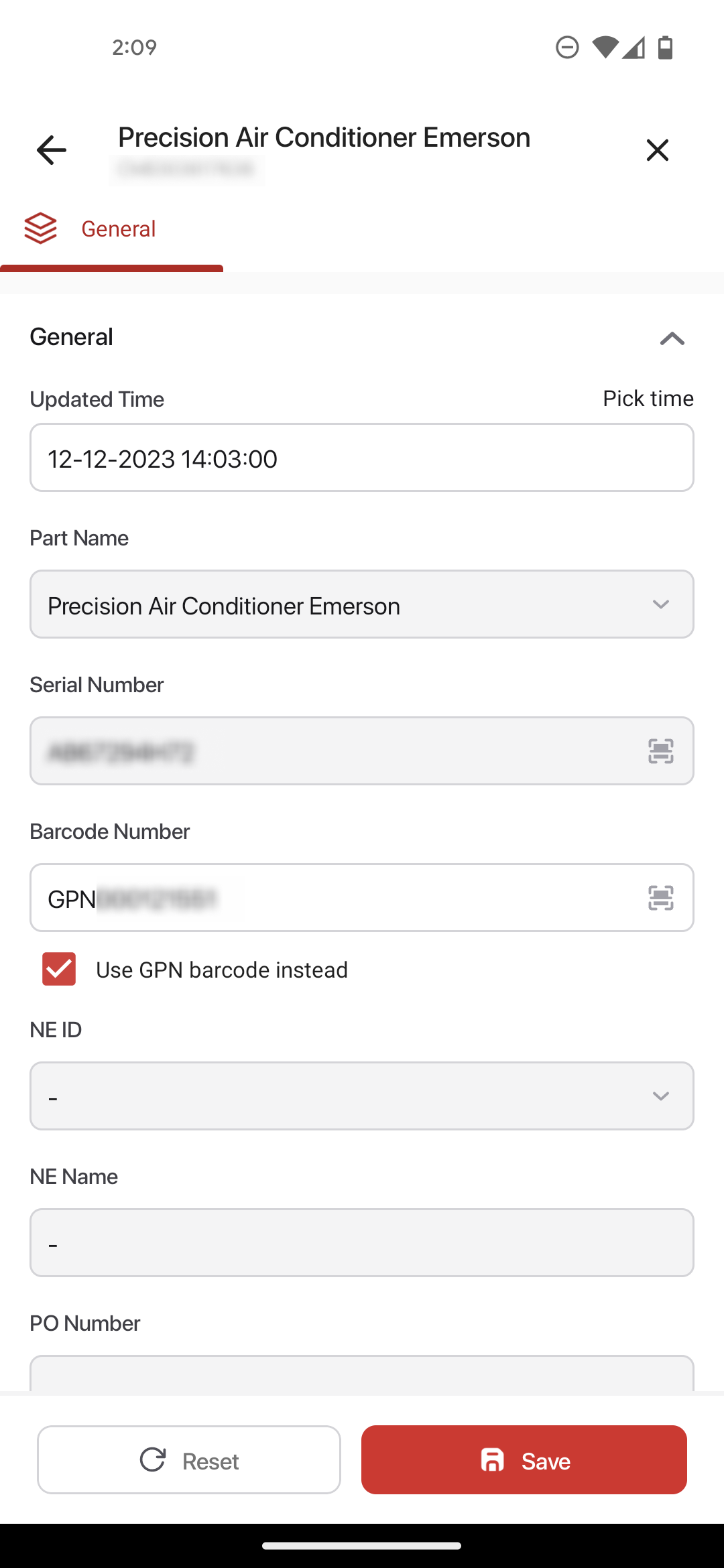Tap the PO Number field
The width and height of the screenshot is (724, 1568).
[362, 1373]
